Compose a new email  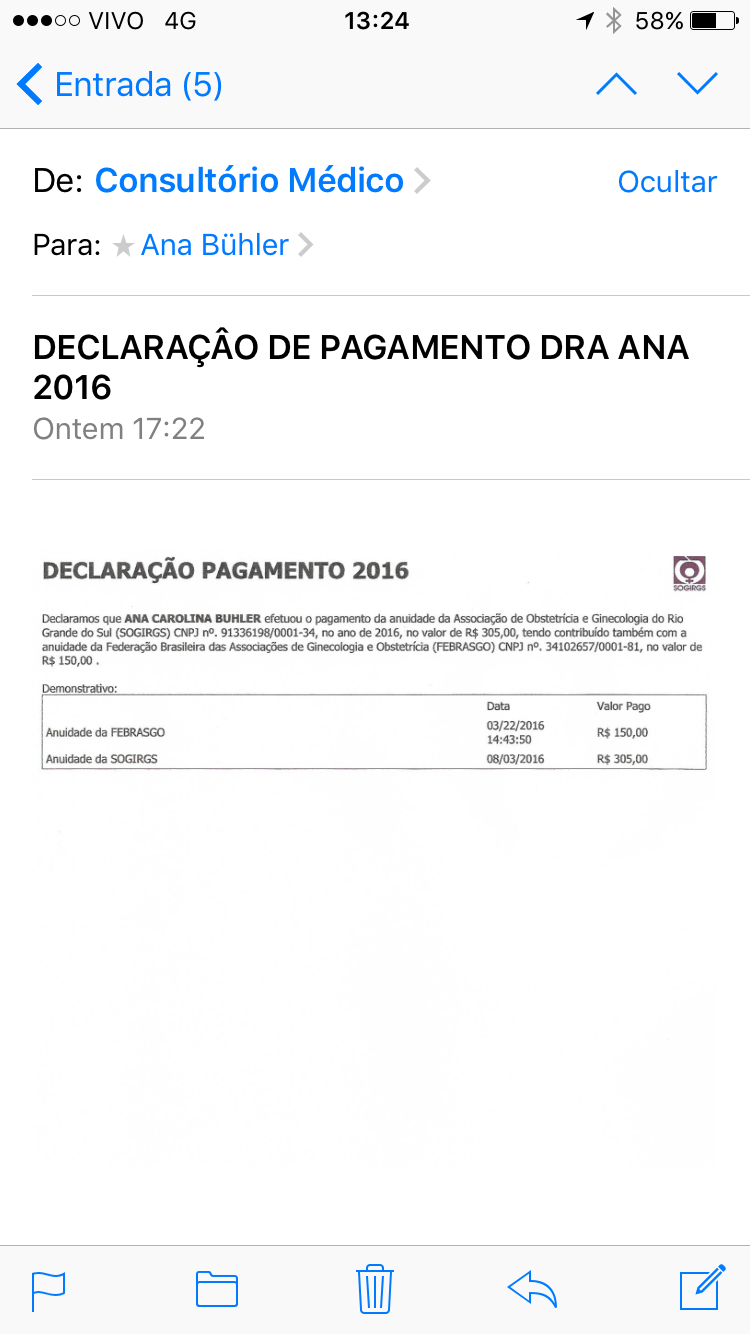tap(701, 1288)
